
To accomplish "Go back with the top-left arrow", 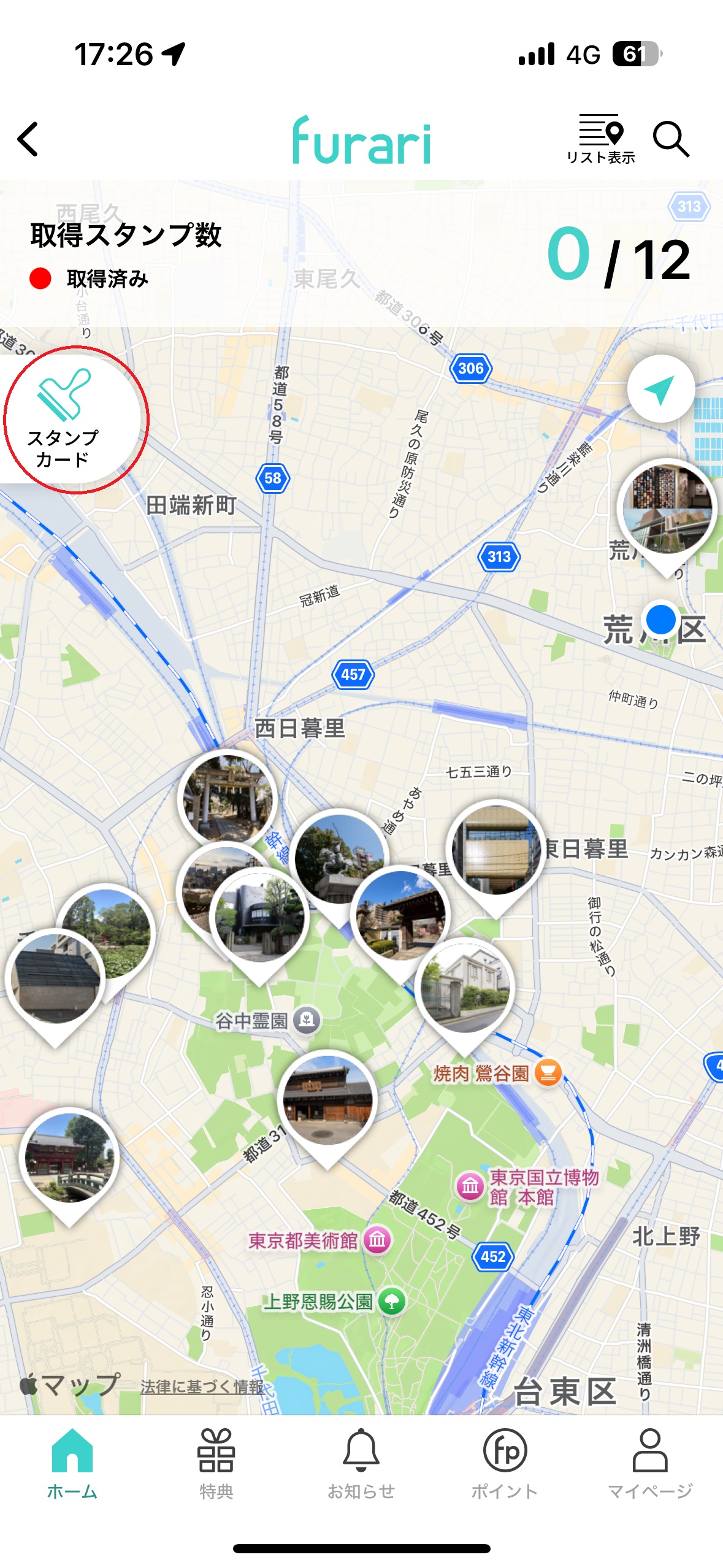I will point(28,139).
